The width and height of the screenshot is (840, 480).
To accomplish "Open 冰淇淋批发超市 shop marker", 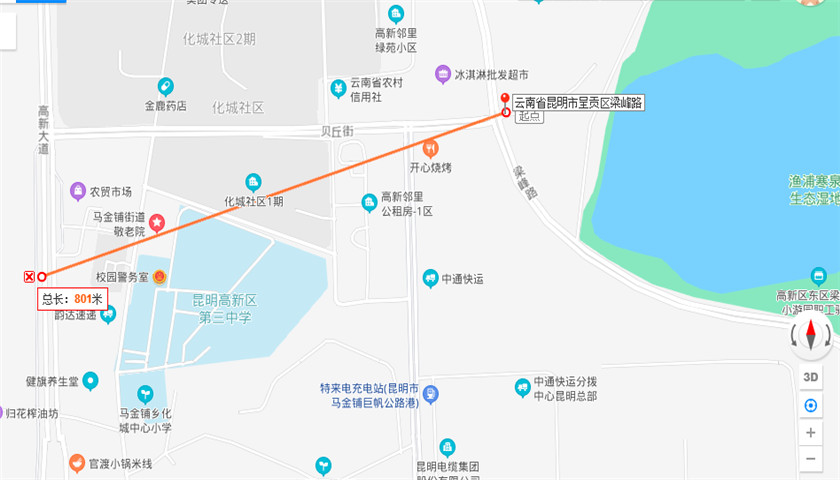I will pyautogui.click(x=443, y=74).
